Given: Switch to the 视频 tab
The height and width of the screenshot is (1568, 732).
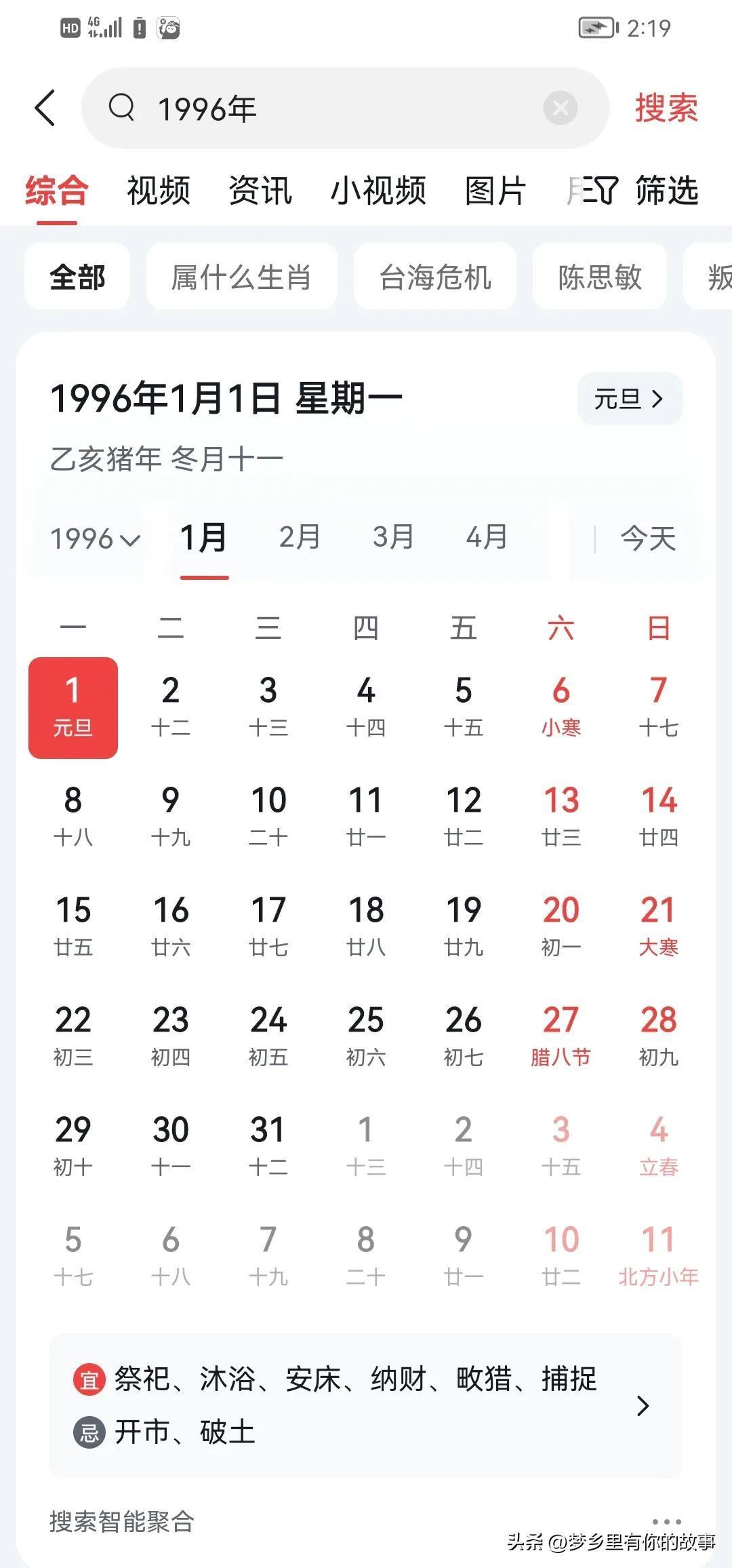Looking at the screenshot, I should click(x=158, y=191).
